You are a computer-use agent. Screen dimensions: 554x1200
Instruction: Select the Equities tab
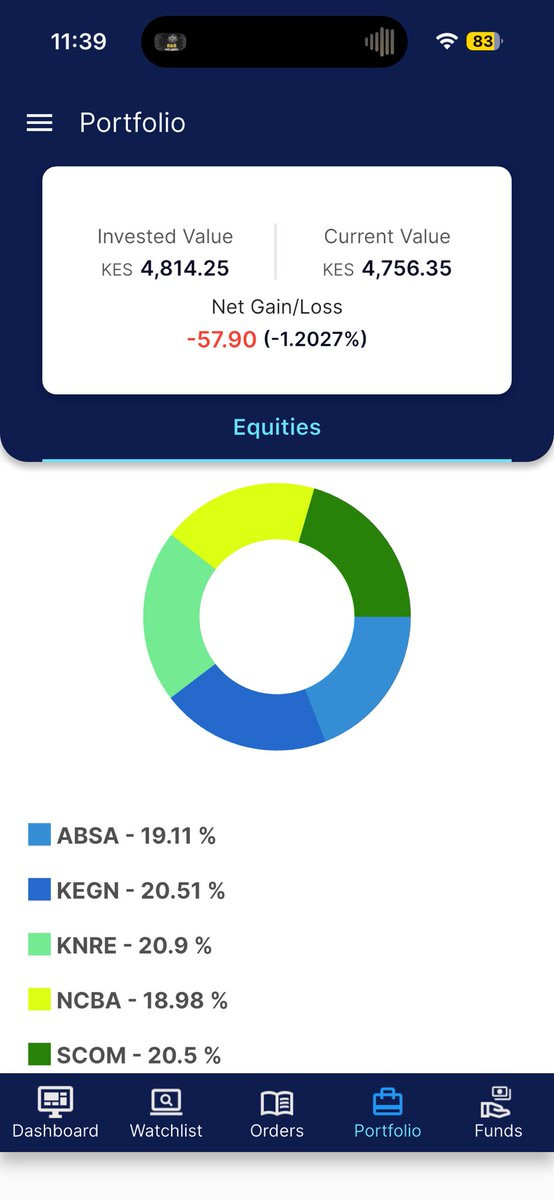click(x=277, y=428)
